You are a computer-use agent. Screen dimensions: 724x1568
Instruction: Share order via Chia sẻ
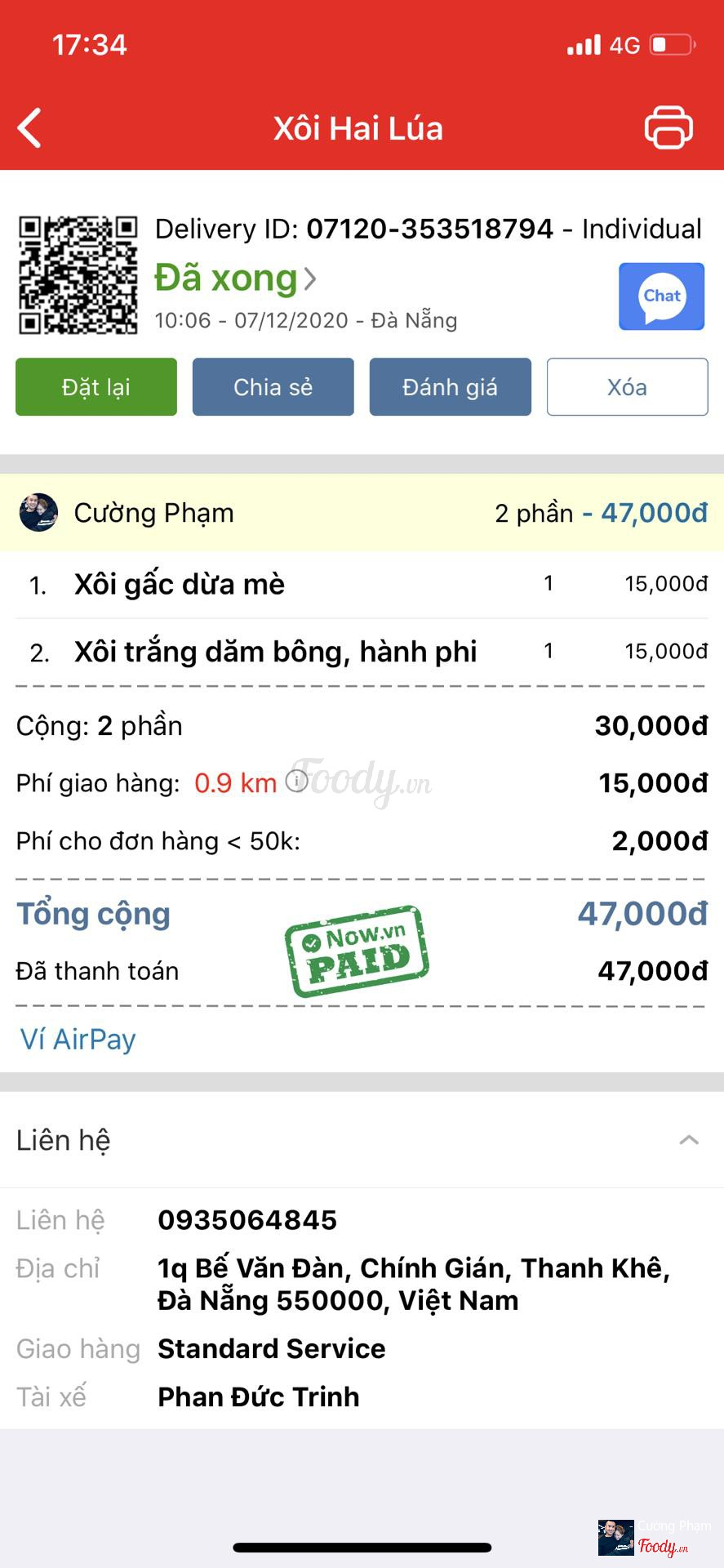point(273,387)
